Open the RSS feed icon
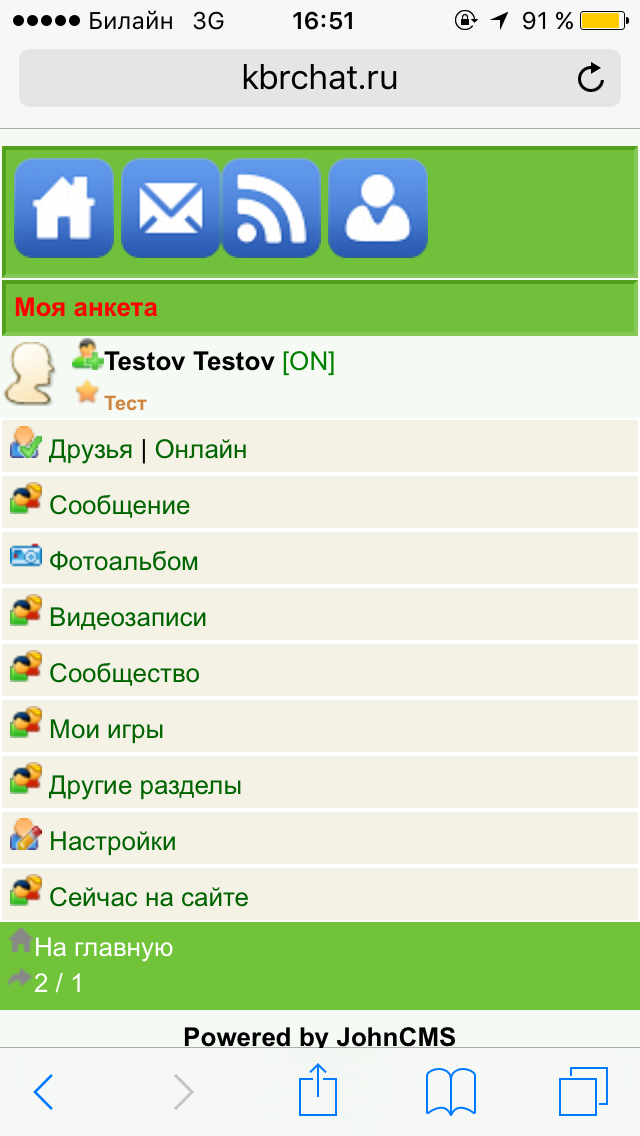This screenshot has height=1136, width=640. (x=272, y=208)
